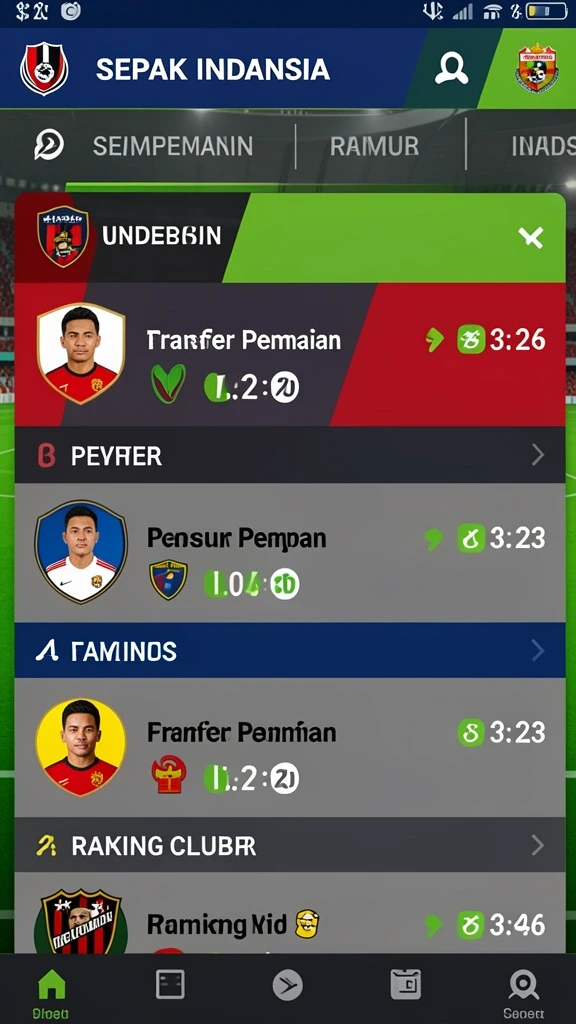The height and width of the screenshot is (1024, 576).
Task: Tap the round arrow tab in bottom bar
Action: click(287, 985)
